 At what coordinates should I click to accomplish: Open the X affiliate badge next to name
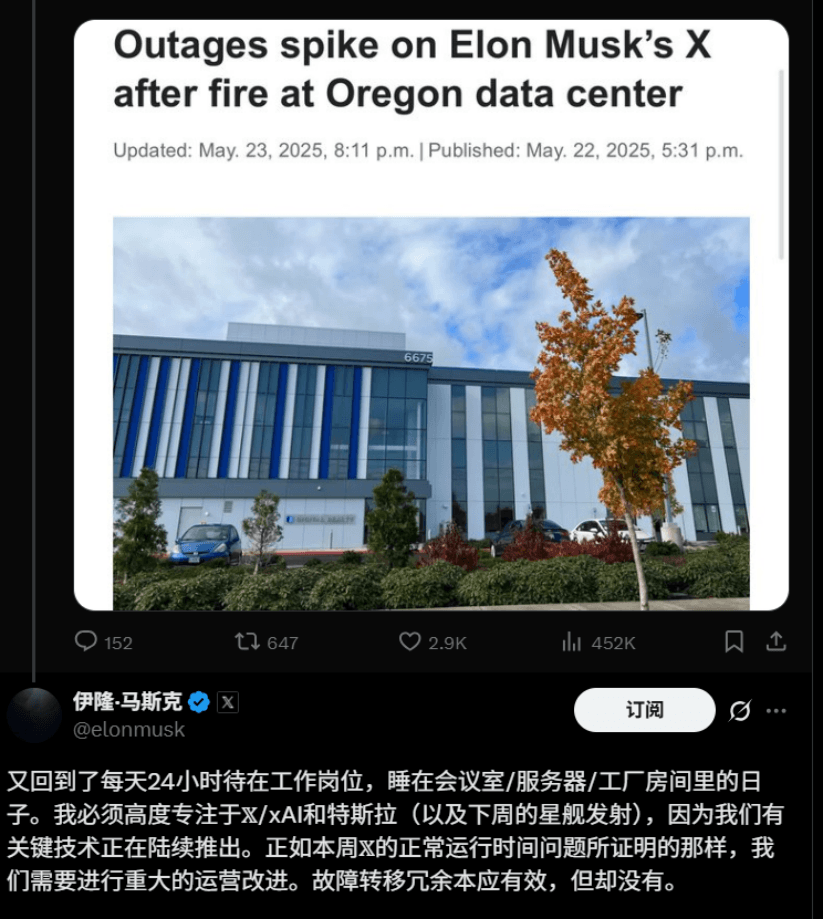pos(228,702)
